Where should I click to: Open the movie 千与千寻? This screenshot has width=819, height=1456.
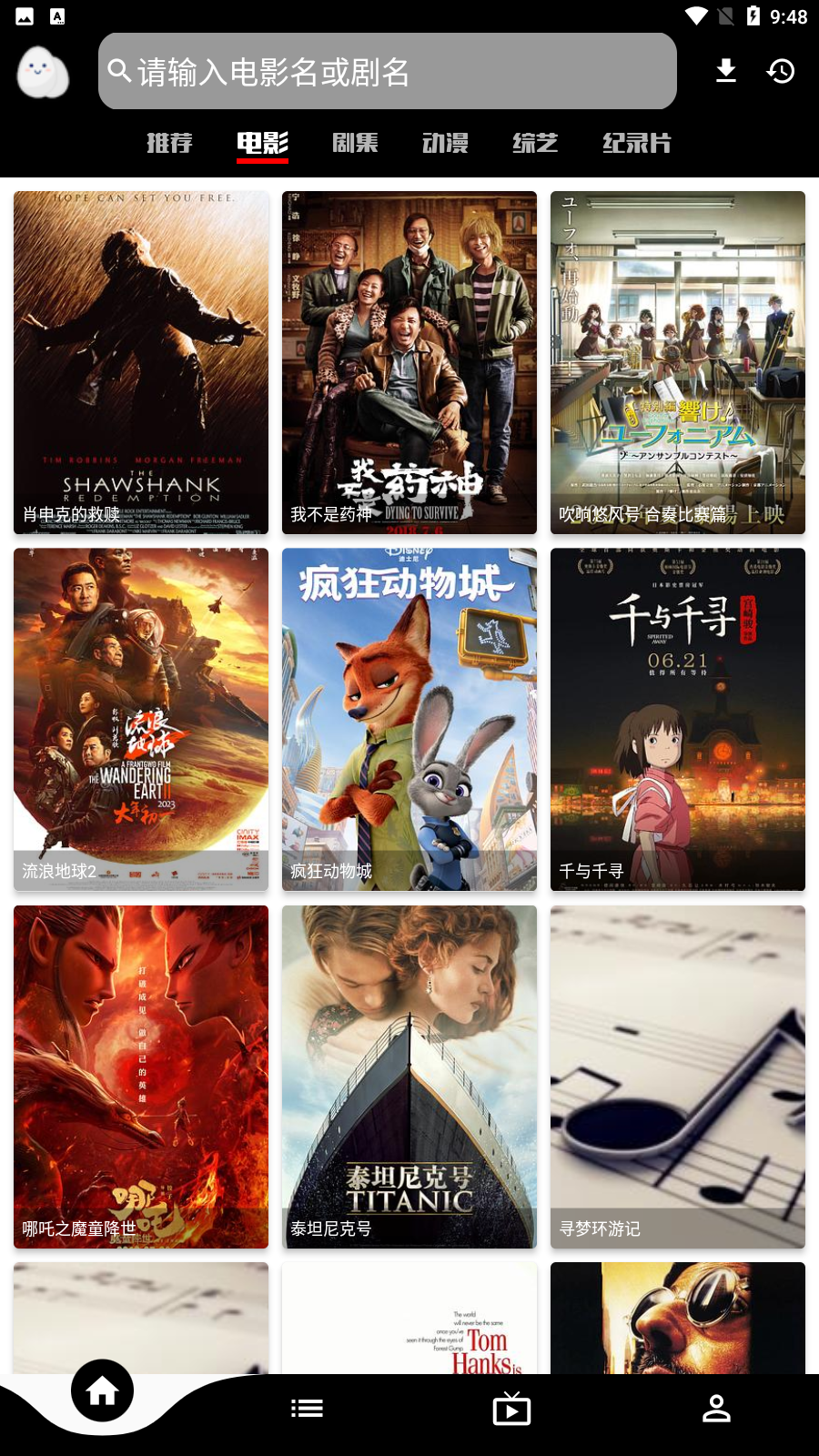pyautogui.click(x=678, y=719)
